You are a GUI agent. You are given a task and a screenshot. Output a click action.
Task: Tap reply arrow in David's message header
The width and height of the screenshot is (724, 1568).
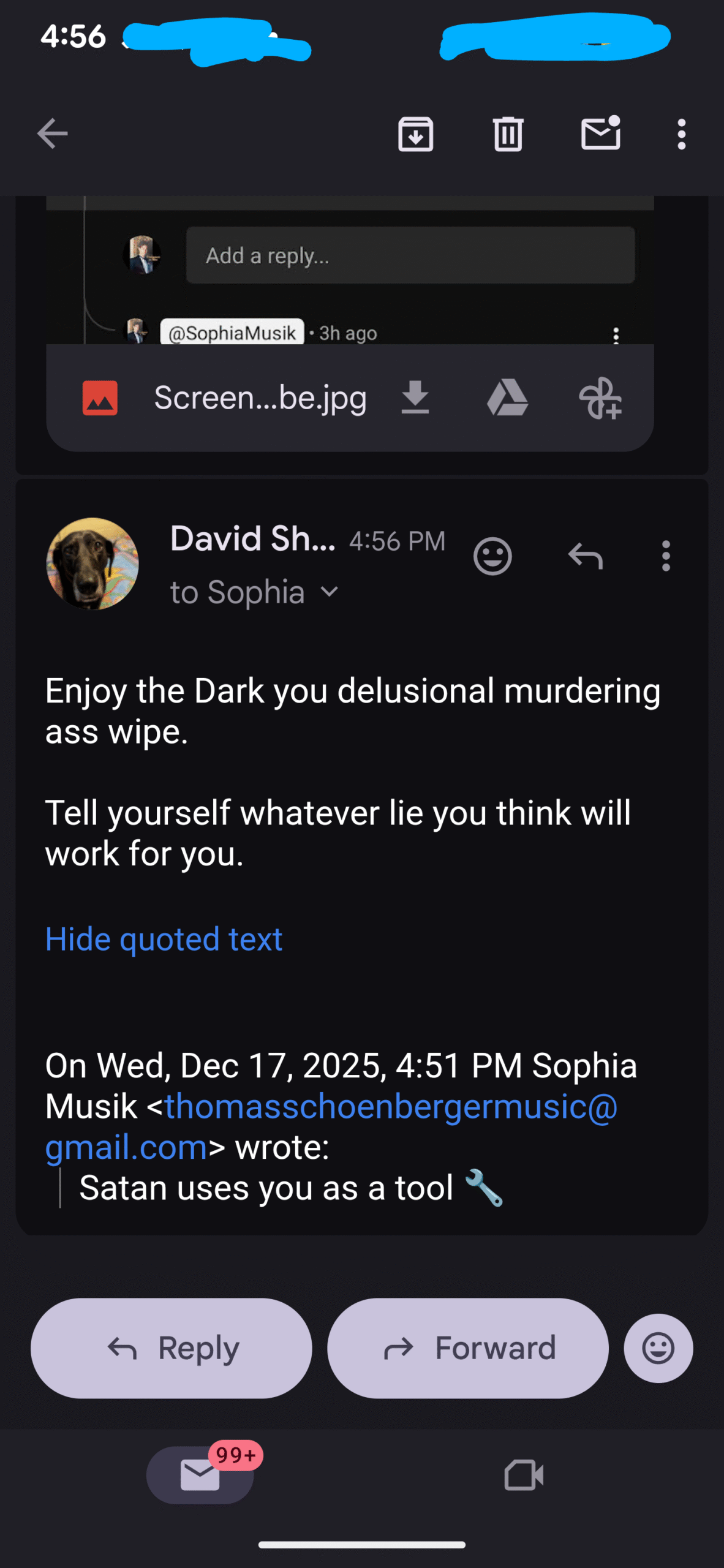coord(585,556)
